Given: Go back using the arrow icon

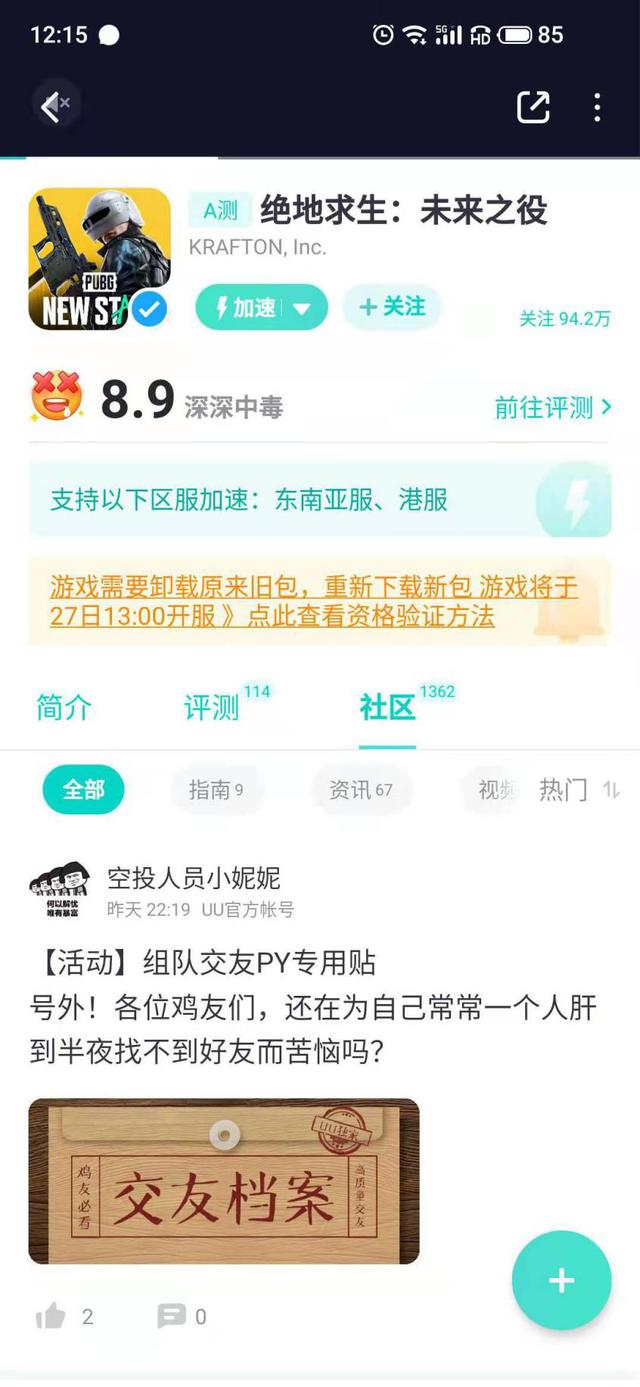Looking at the screenshot, I should pos(52,107).
